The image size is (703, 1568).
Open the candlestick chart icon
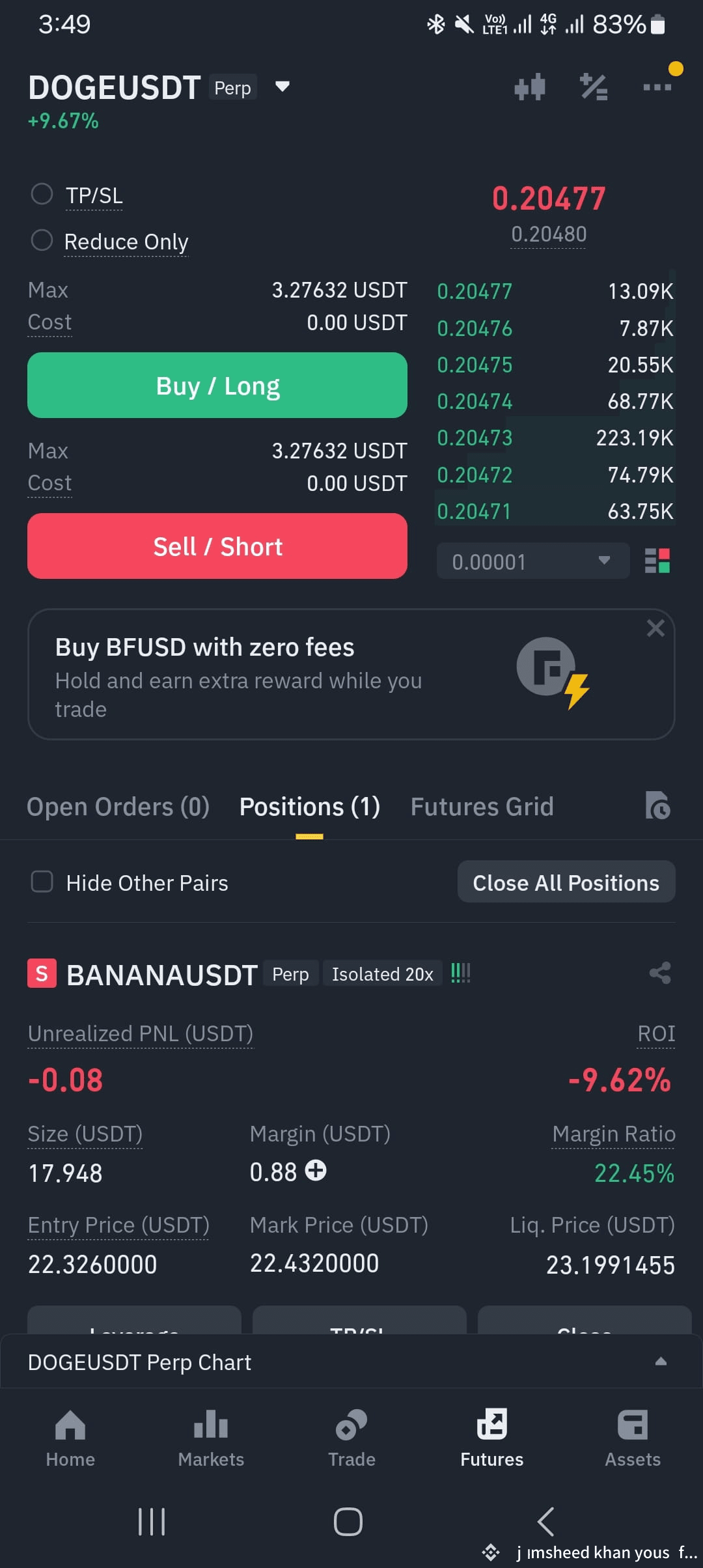(x=529, y=87)
